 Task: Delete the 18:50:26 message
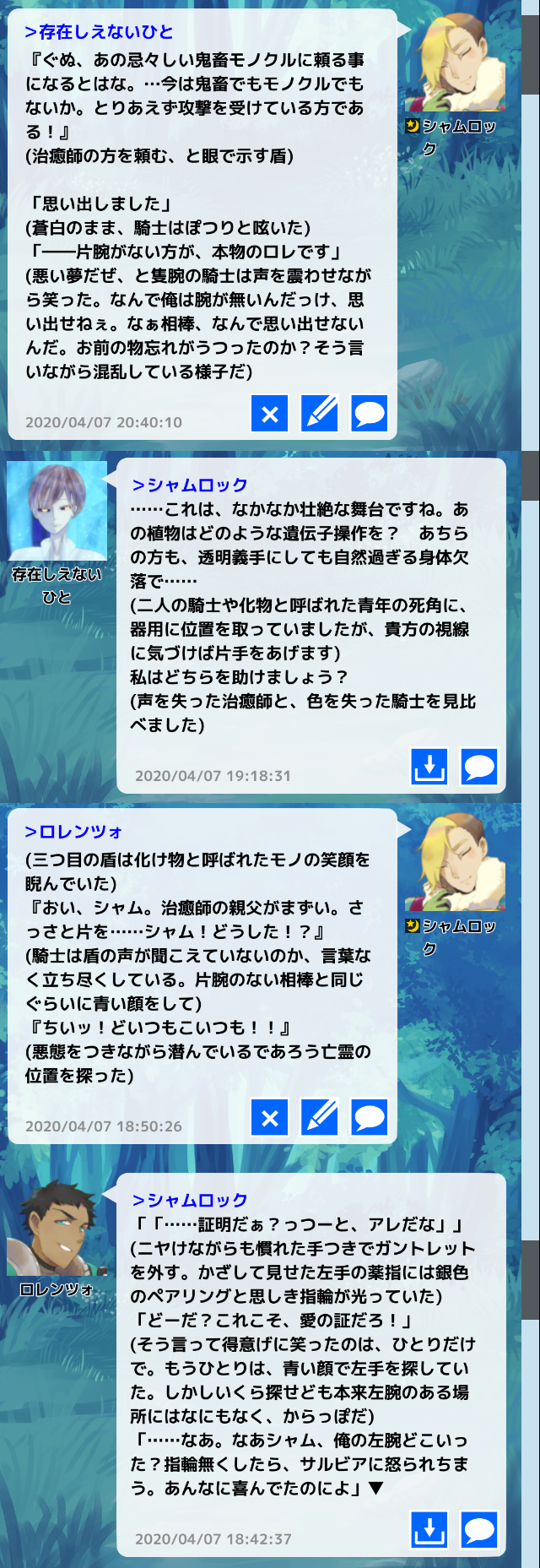[270, 1118]
